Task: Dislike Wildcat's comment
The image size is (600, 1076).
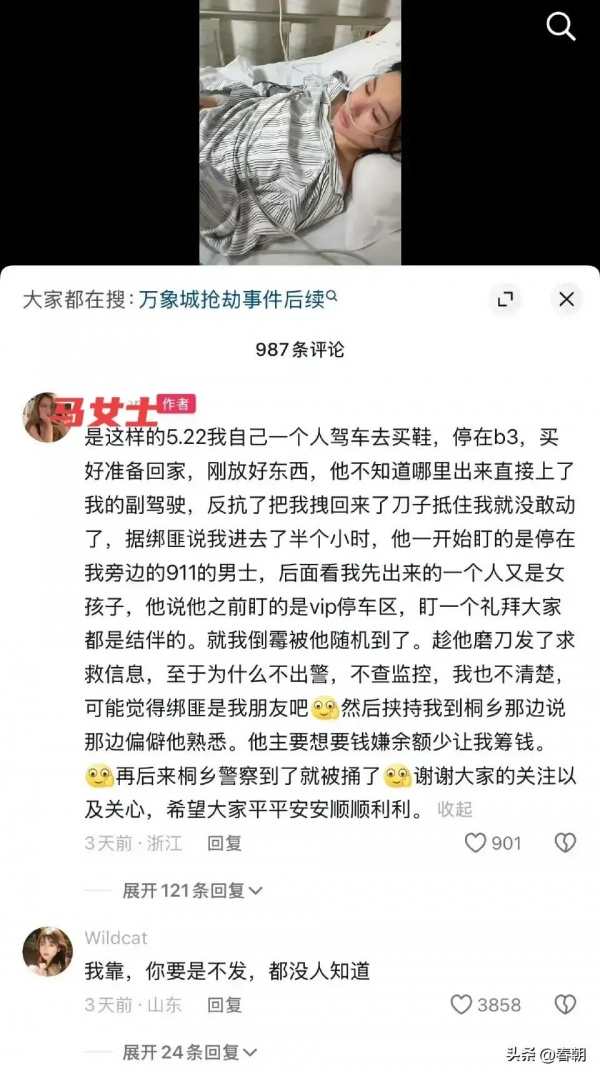Action: pyautogui.click(x=565, y=1004)
